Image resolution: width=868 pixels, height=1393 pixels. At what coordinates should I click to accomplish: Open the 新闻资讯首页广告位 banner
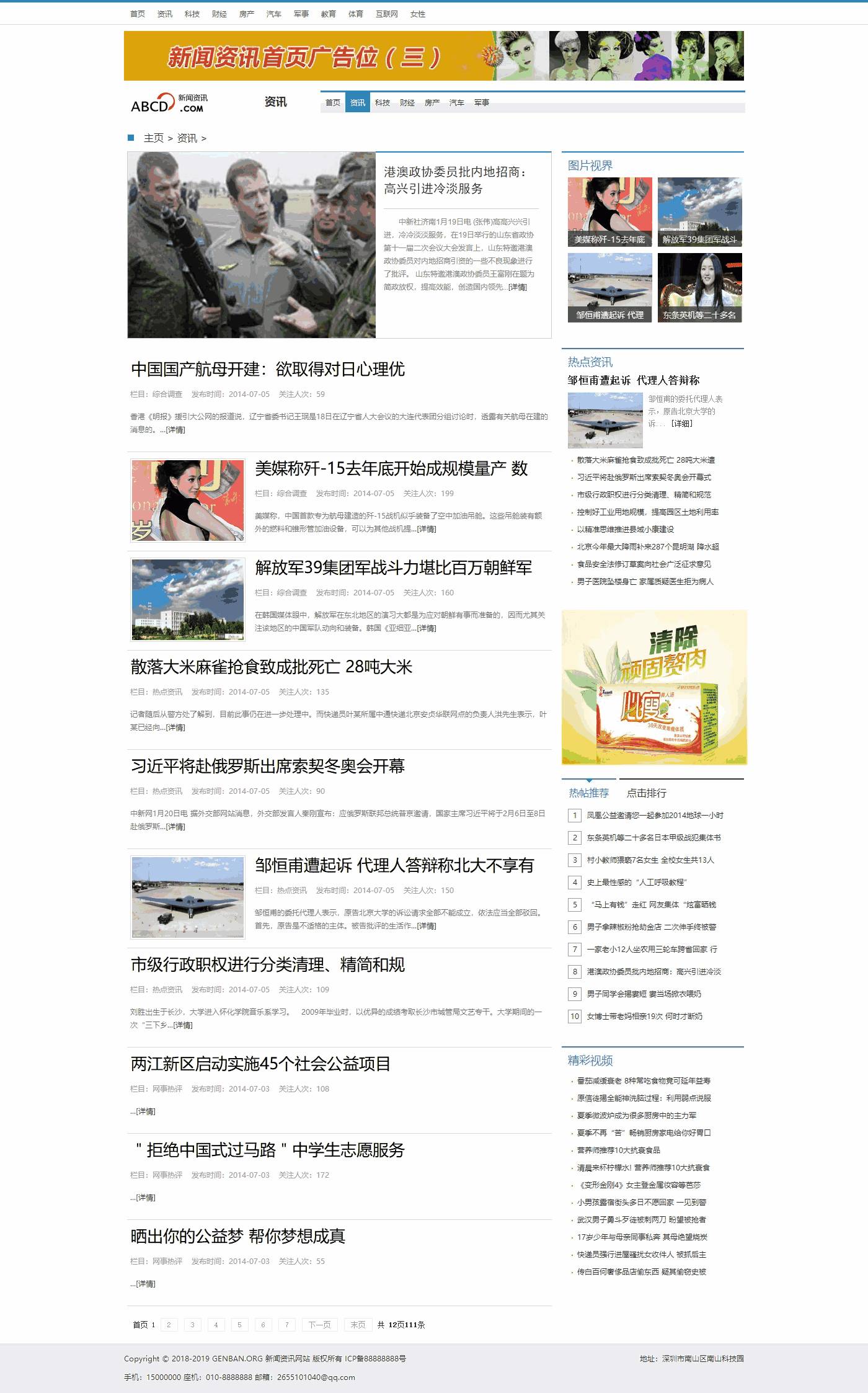click(x=433, y=56)
